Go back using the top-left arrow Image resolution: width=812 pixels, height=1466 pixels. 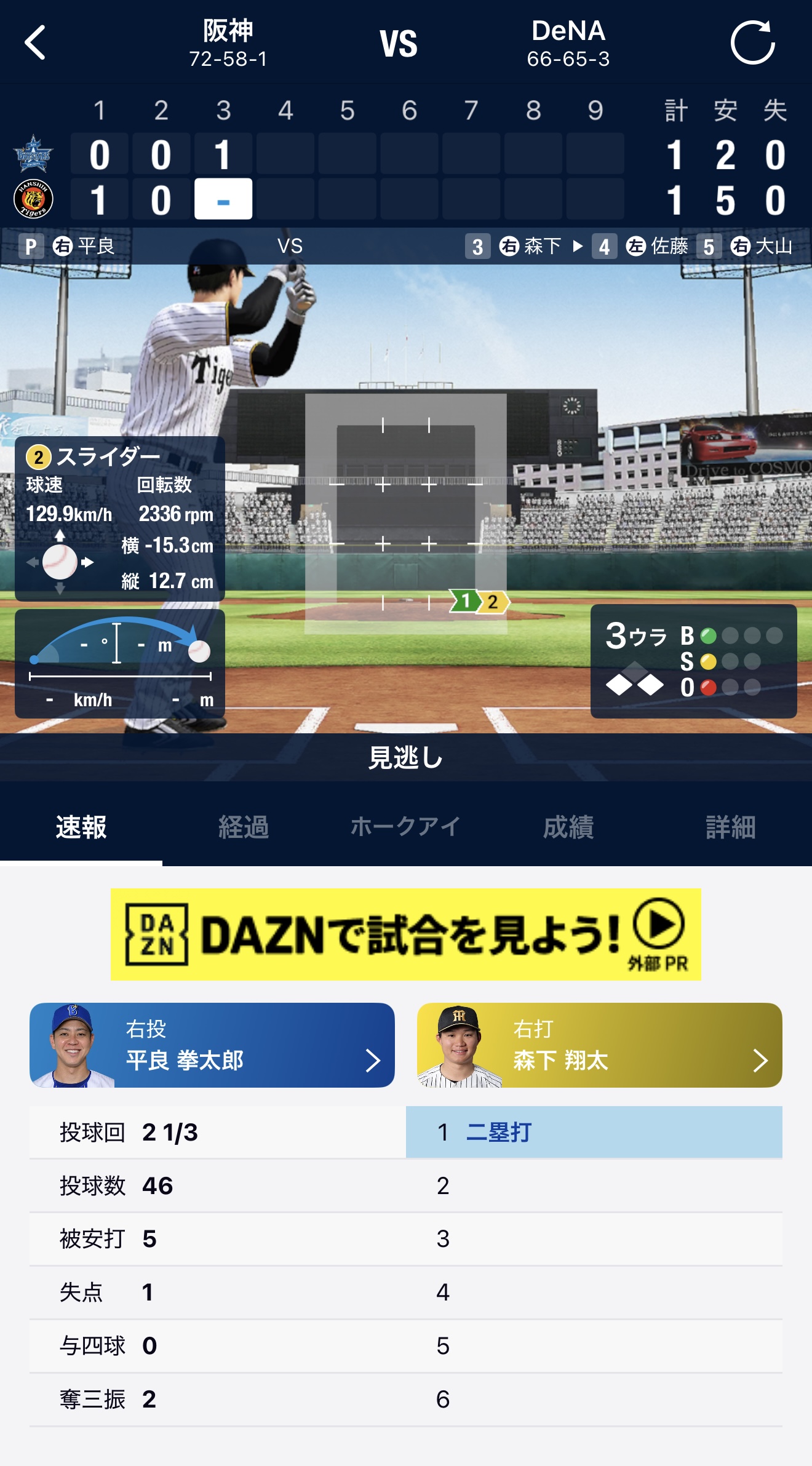point(35,42)
